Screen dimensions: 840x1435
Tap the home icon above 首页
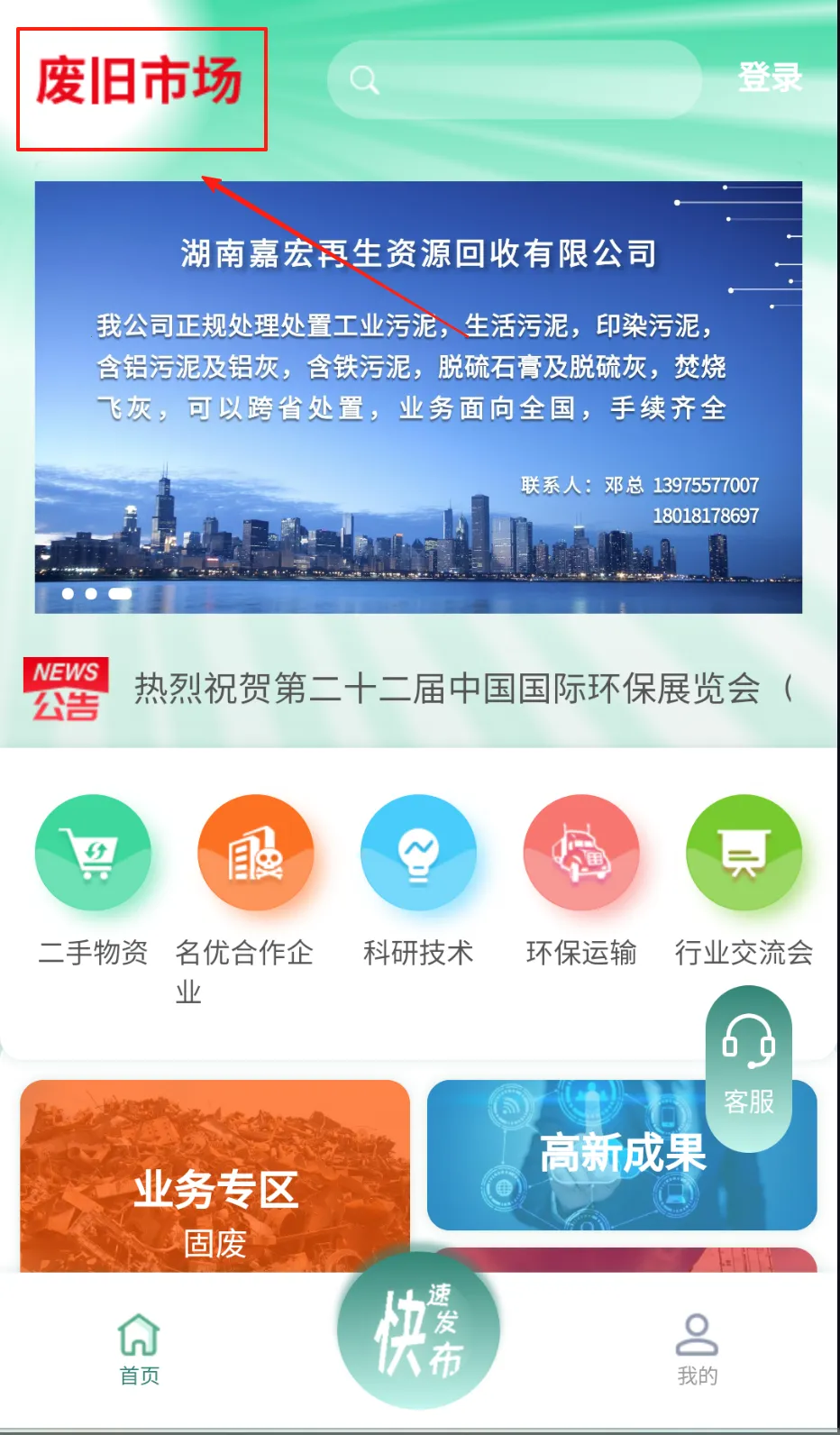138,1331
